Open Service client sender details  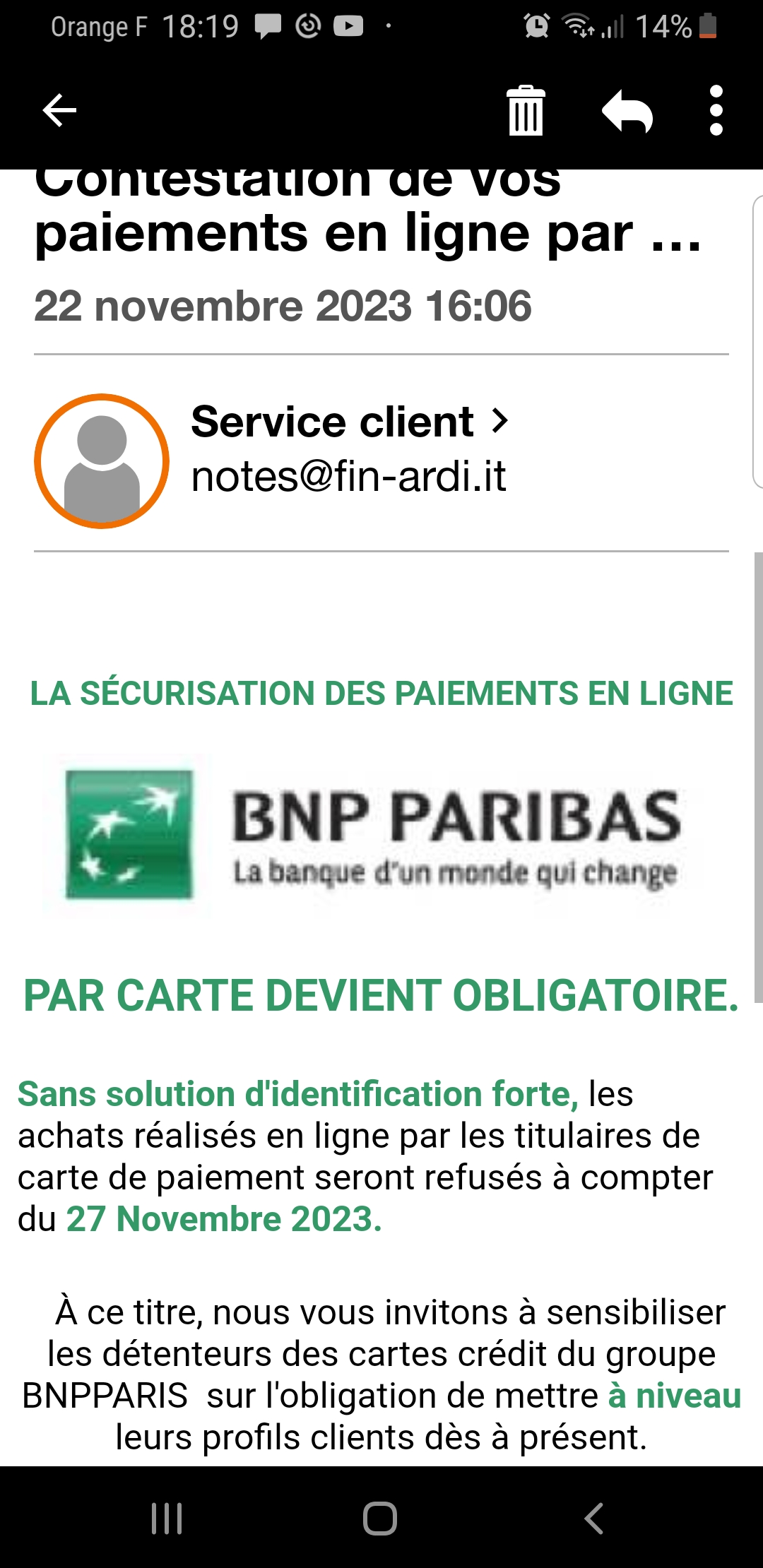pos(350,422)
